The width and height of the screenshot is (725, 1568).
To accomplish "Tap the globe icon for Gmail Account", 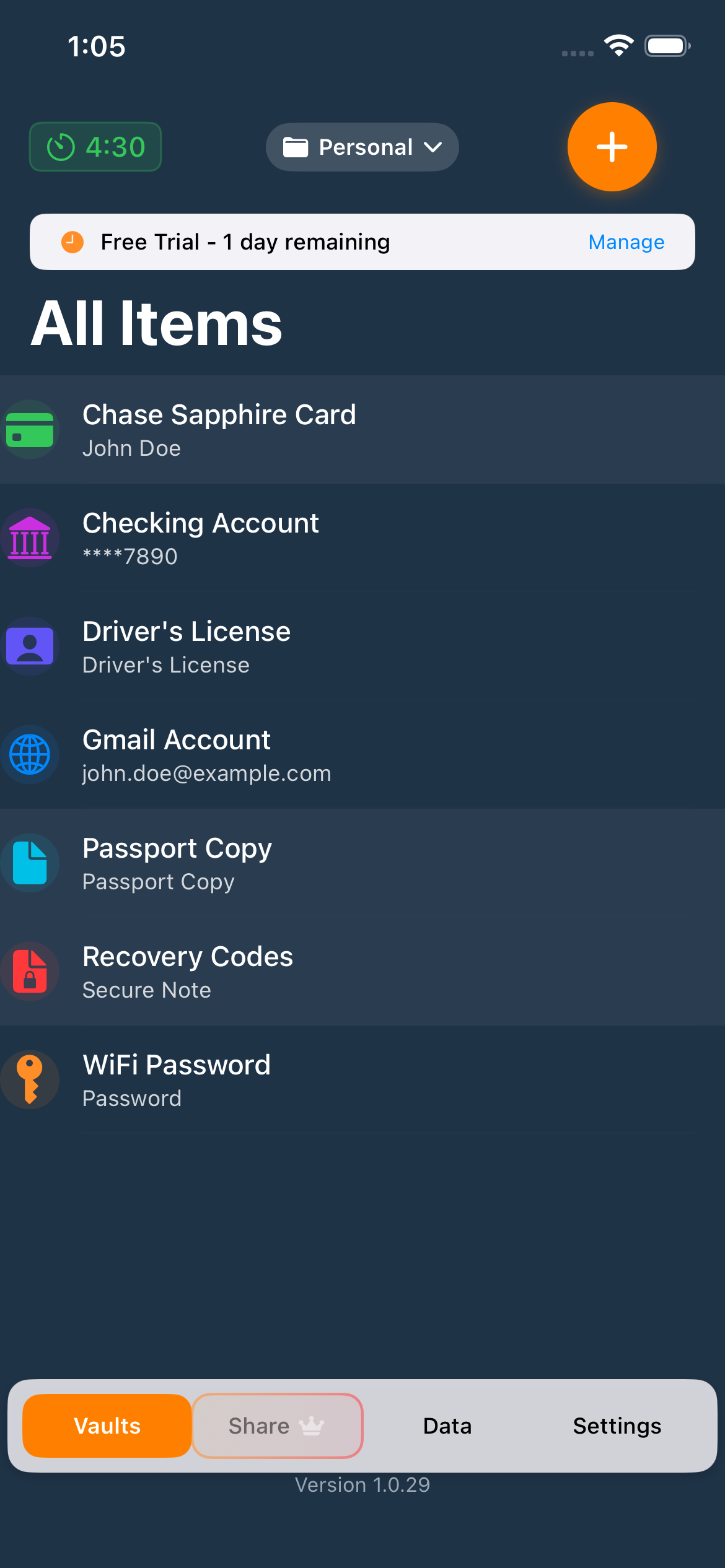I will (x=30, y=755).
